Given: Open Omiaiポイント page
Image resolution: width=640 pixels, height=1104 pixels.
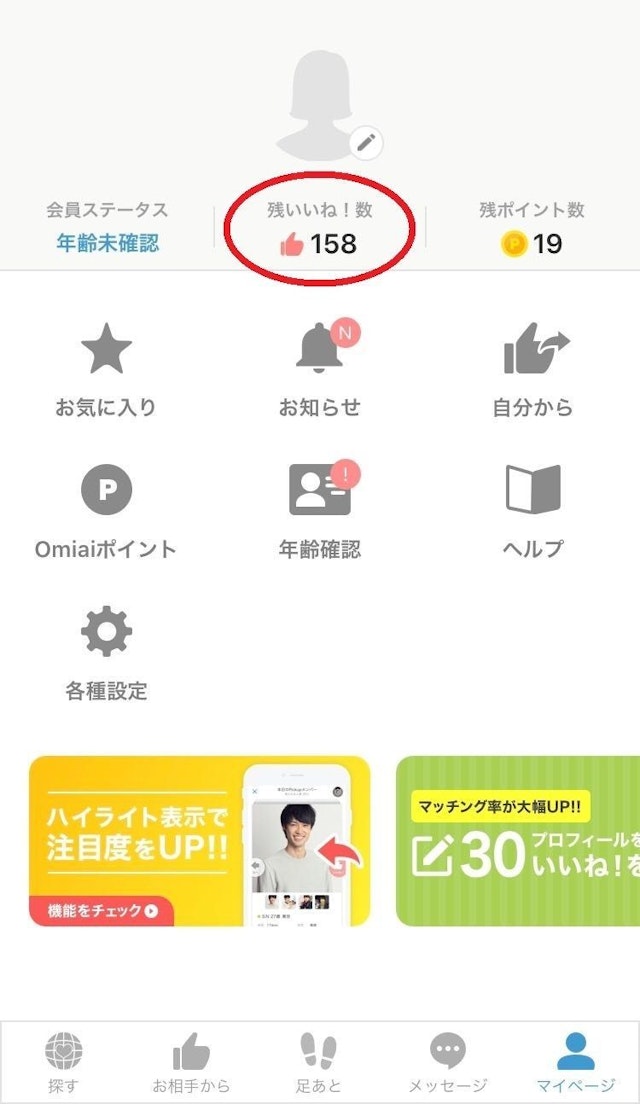Looking at the screenshot, I should coord(106,511).
